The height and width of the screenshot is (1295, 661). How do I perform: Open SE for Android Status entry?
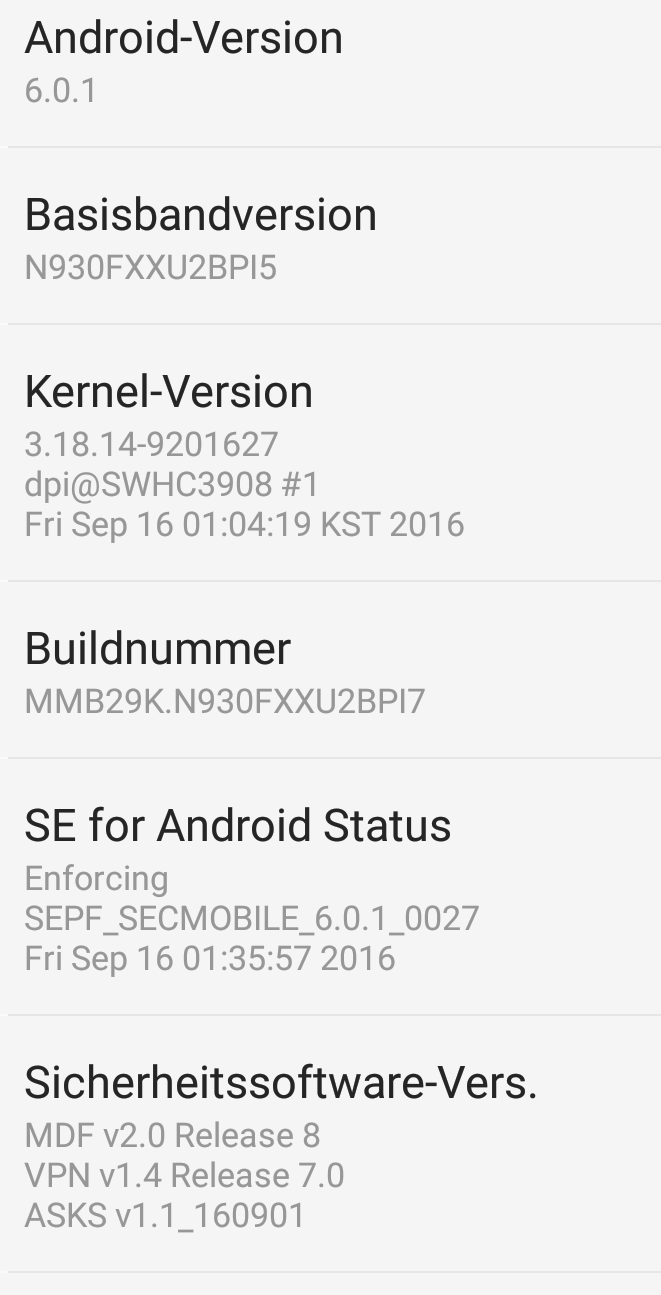tap(330, 886)
